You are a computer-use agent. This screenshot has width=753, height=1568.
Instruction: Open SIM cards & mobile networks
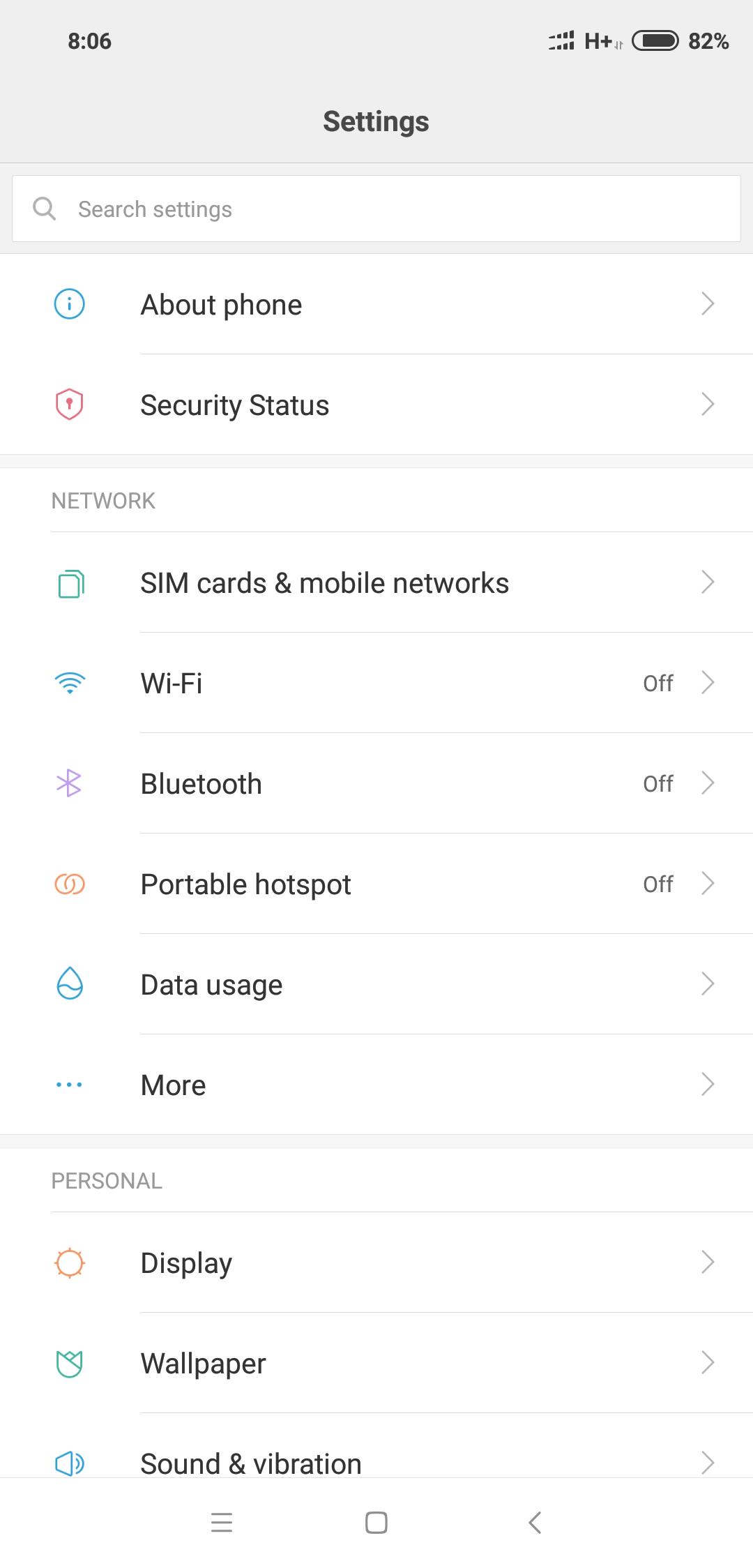376,583
